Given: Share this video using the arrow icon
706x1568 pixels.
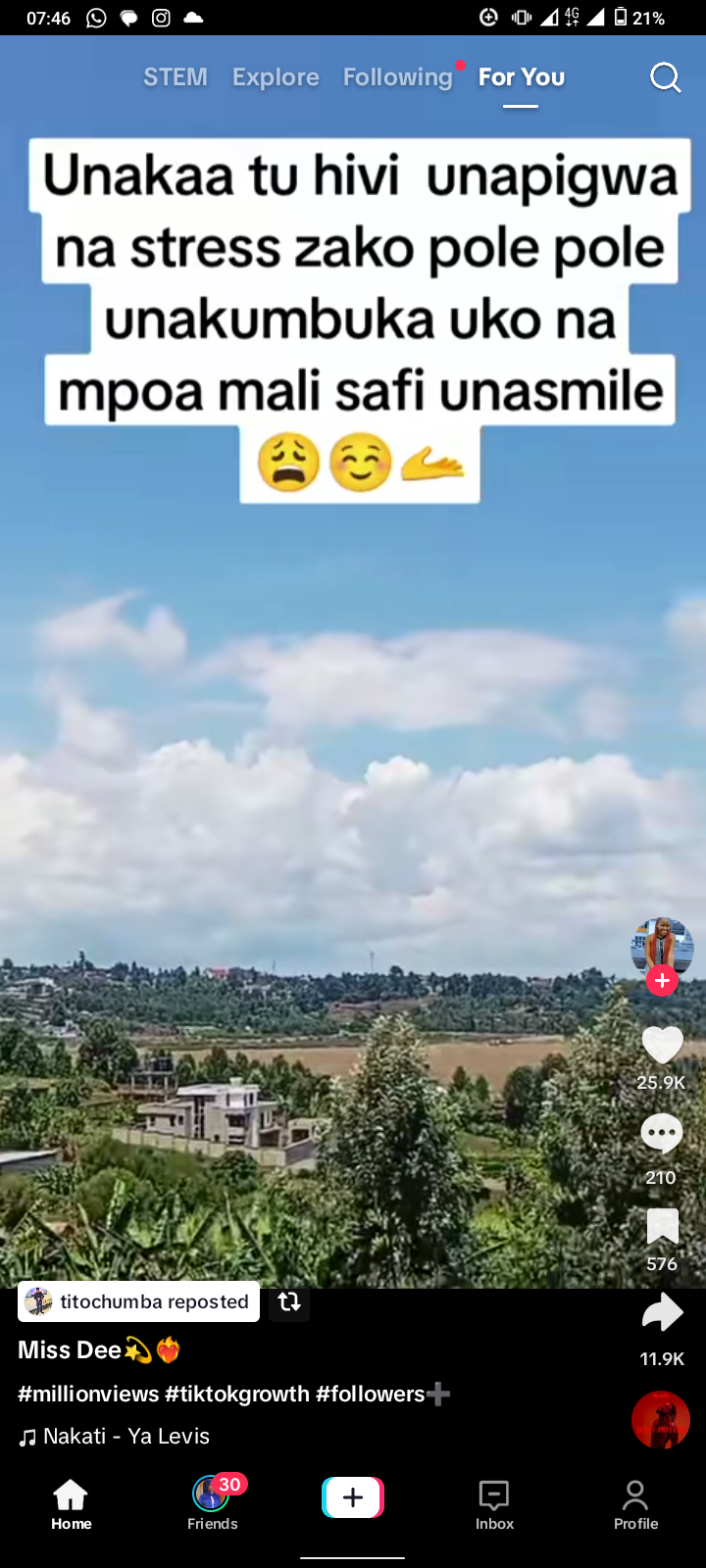Looking at the screenshot, I should (x=662, y=1313).
